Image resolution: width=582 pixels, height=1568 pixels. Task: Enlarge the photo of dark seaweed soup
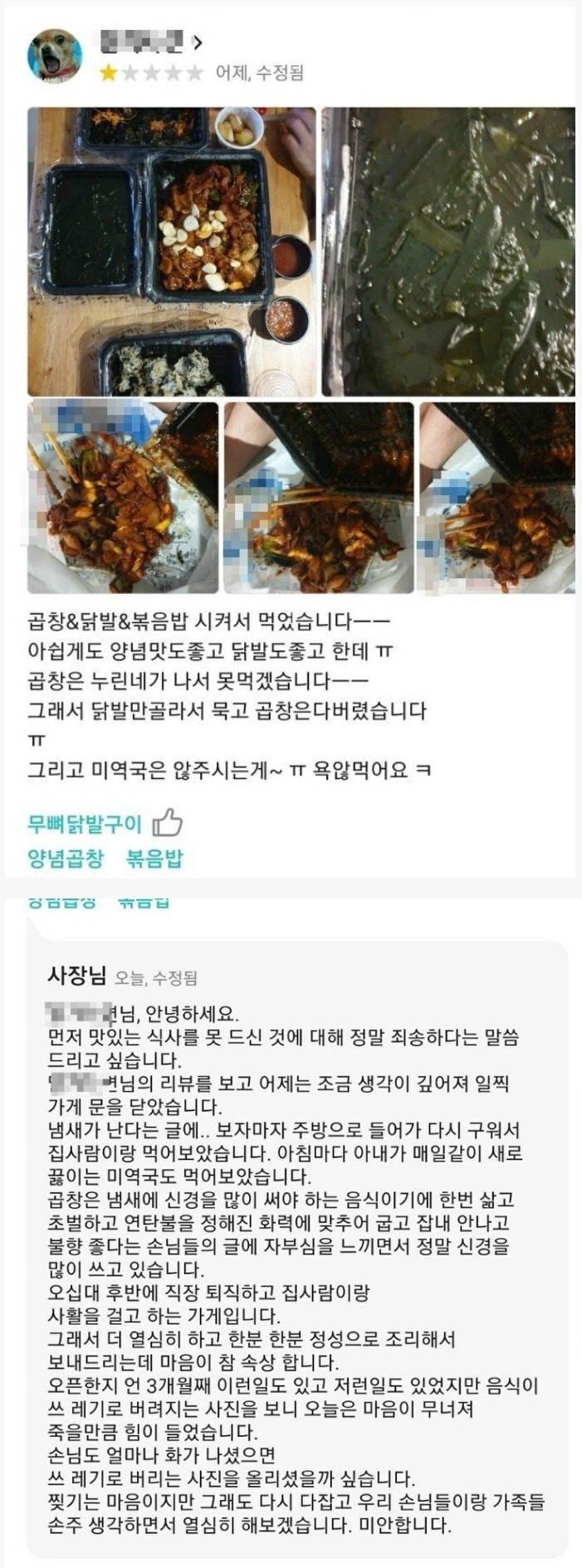[x=448, y=251]
